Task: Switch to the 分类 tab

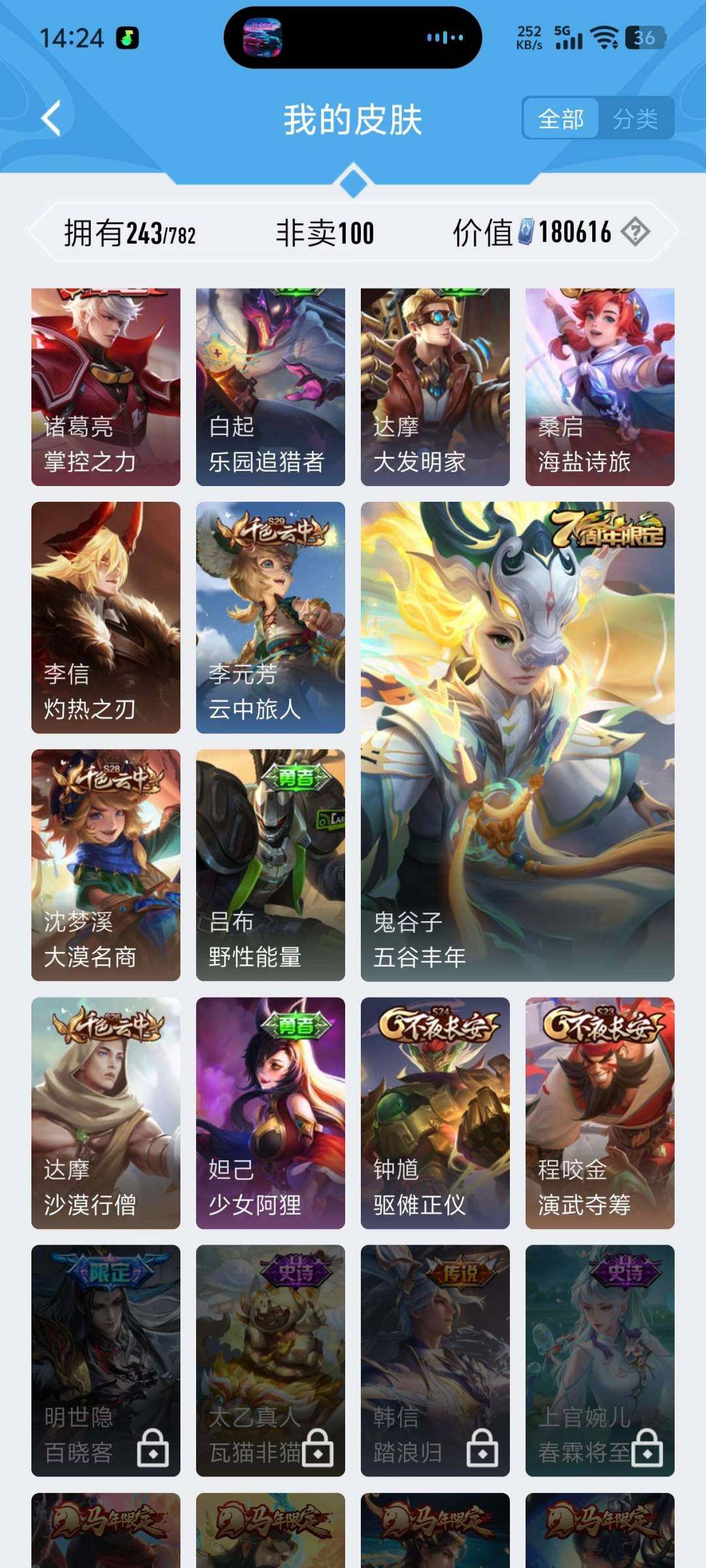Action: 635,120
